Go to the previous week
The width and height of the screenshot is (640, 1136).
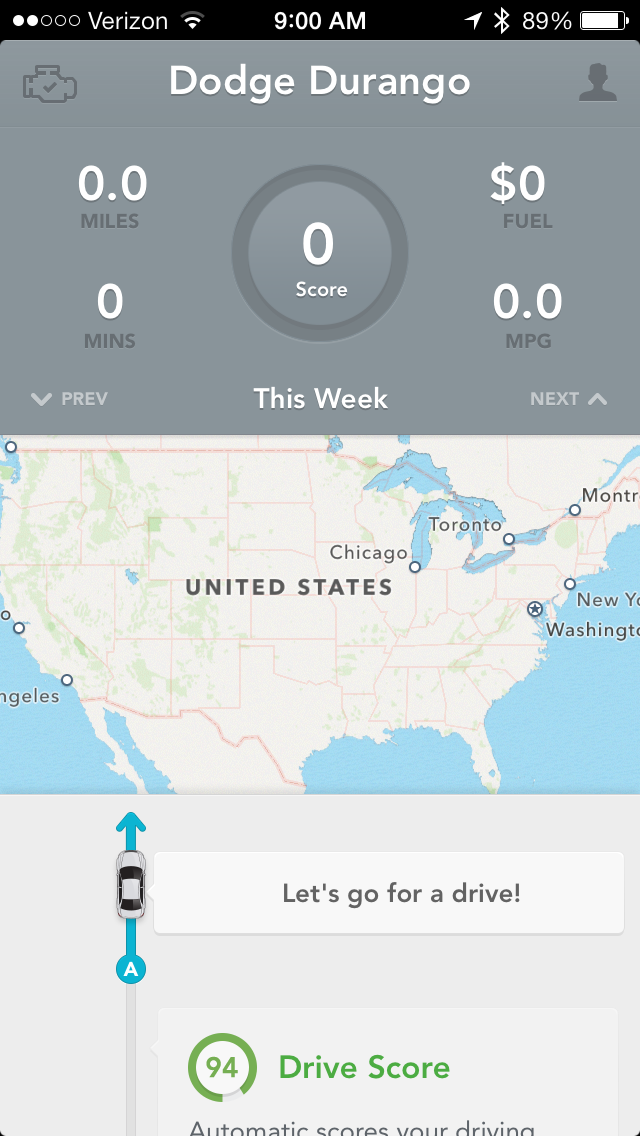click(x=69, y=399)
